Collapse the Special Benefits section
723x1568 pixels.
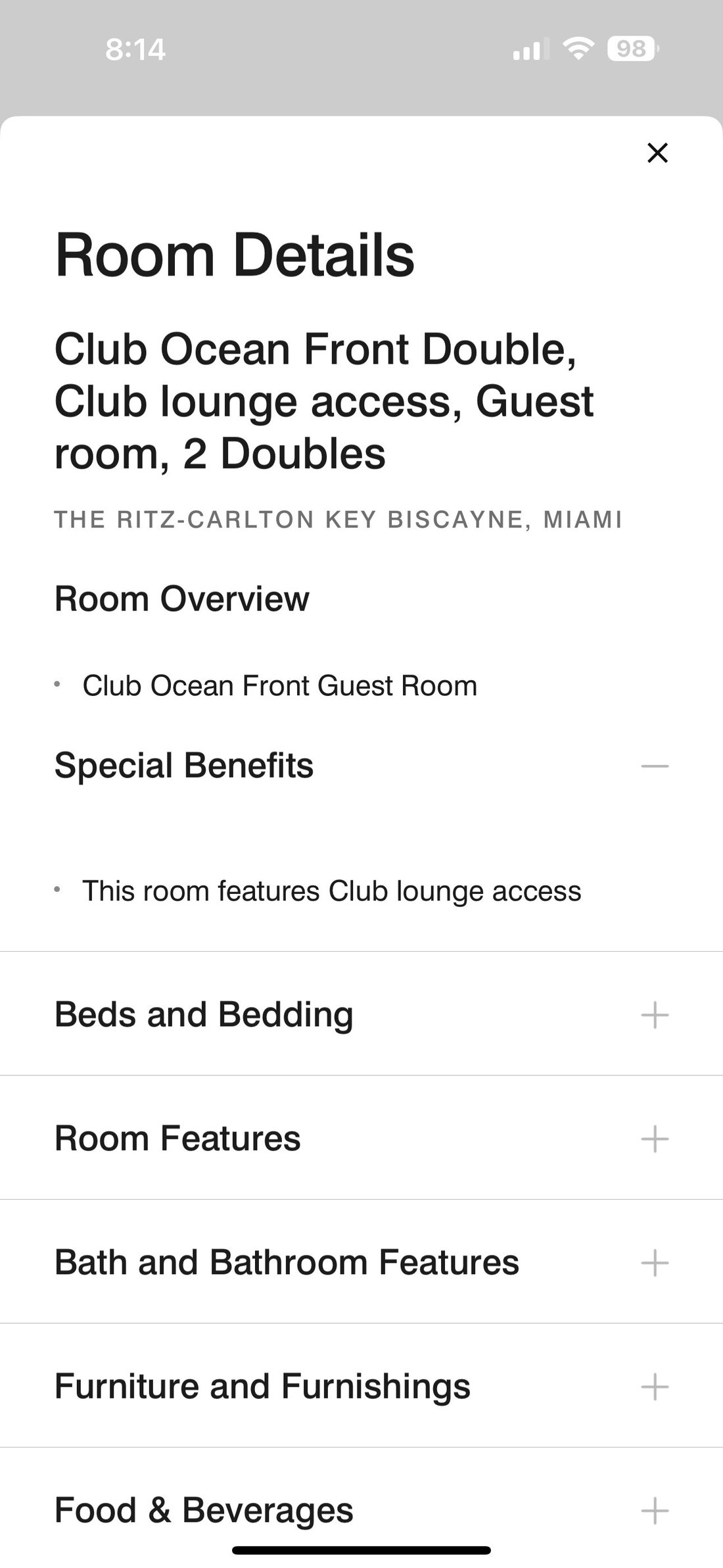click(361, 766)
